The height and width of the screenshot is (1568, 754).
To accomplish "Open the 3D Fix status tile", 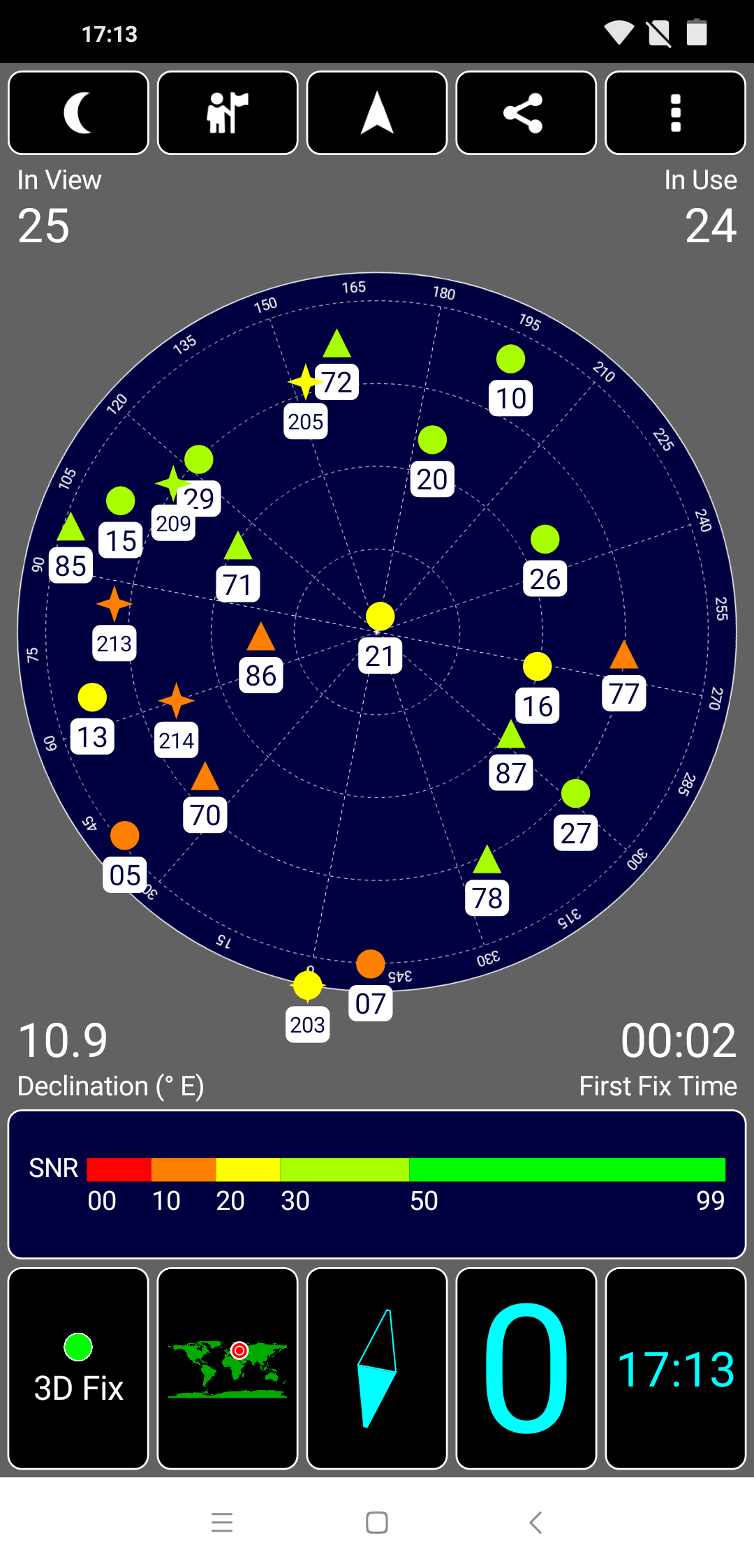I will 78,1368.
